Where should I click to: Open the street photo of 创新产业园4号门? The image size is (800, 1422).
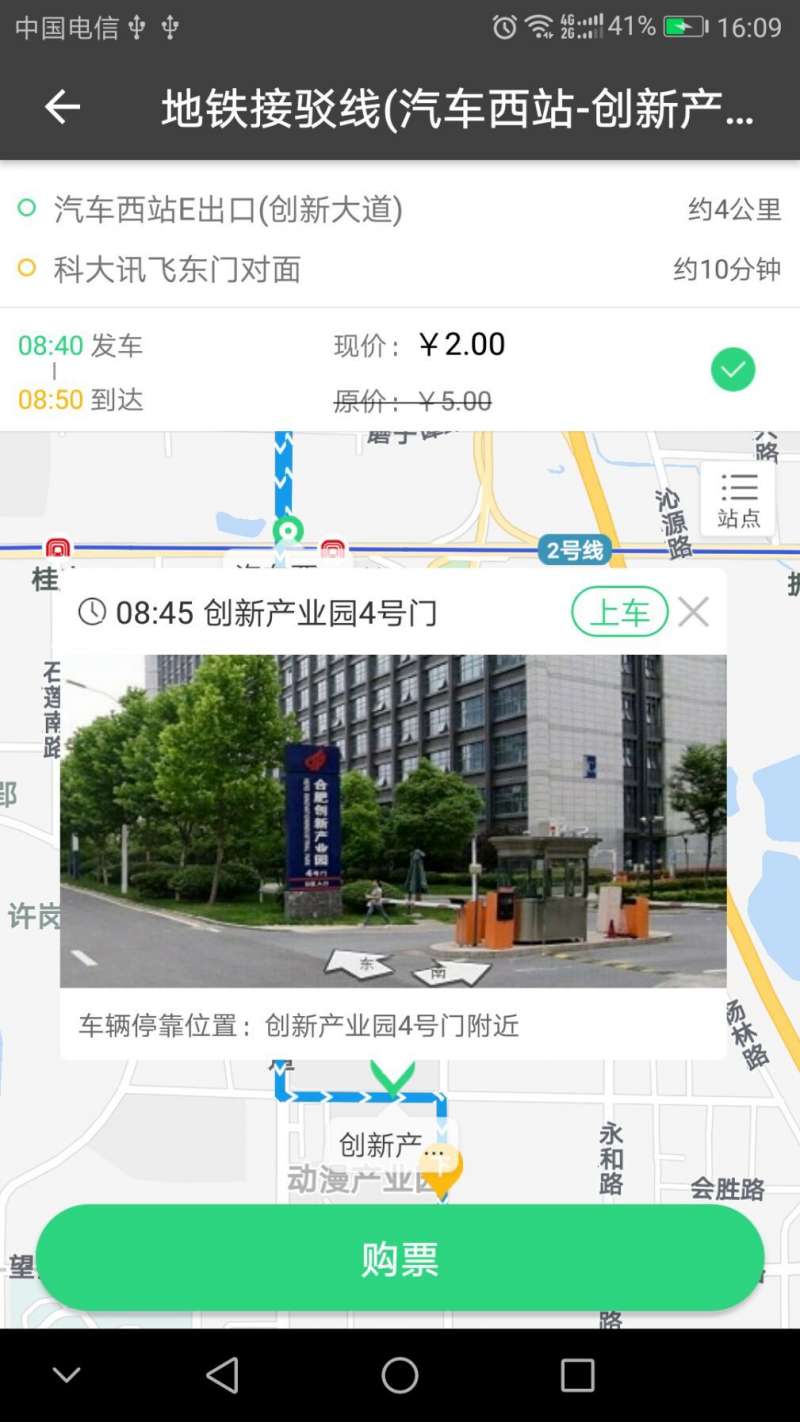coord(393,821)
